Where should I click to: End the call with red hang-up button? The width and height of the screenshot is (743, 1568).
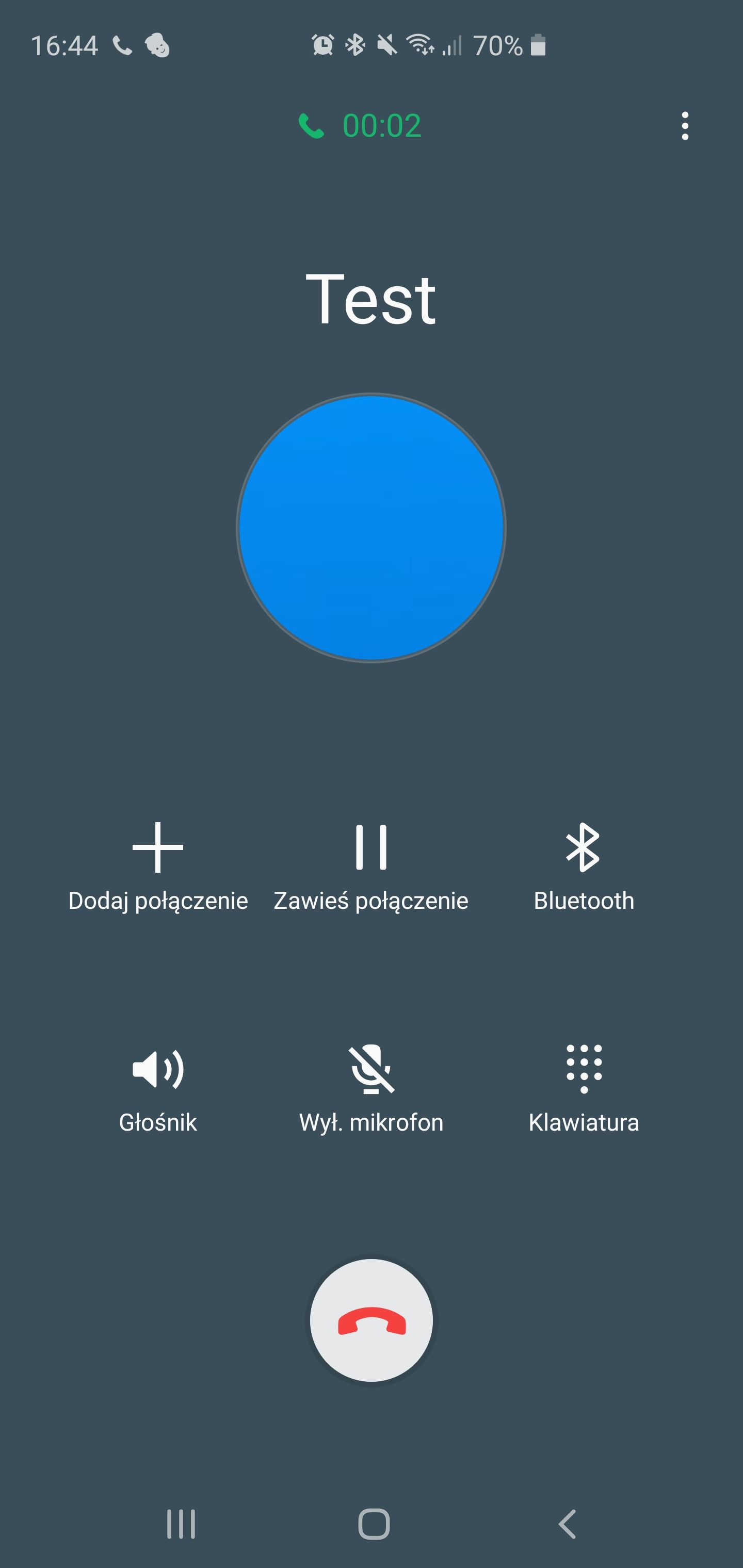coord(372,1320)
